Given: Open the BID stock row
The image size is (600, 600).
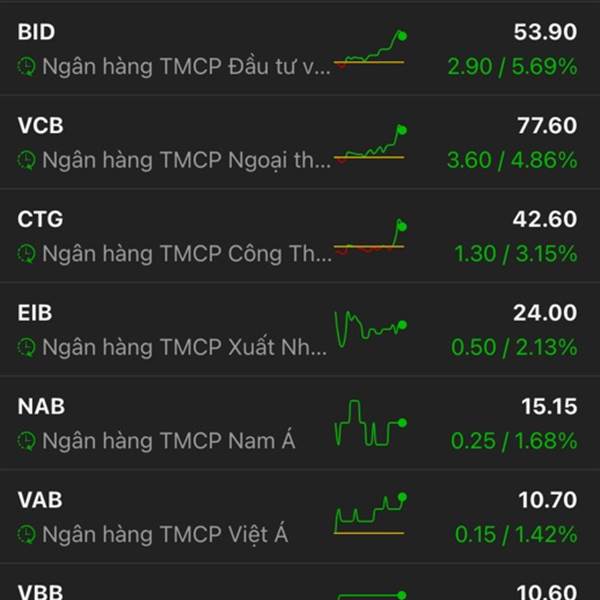Looking at the screenshot, I should click(x=300, y=49).
